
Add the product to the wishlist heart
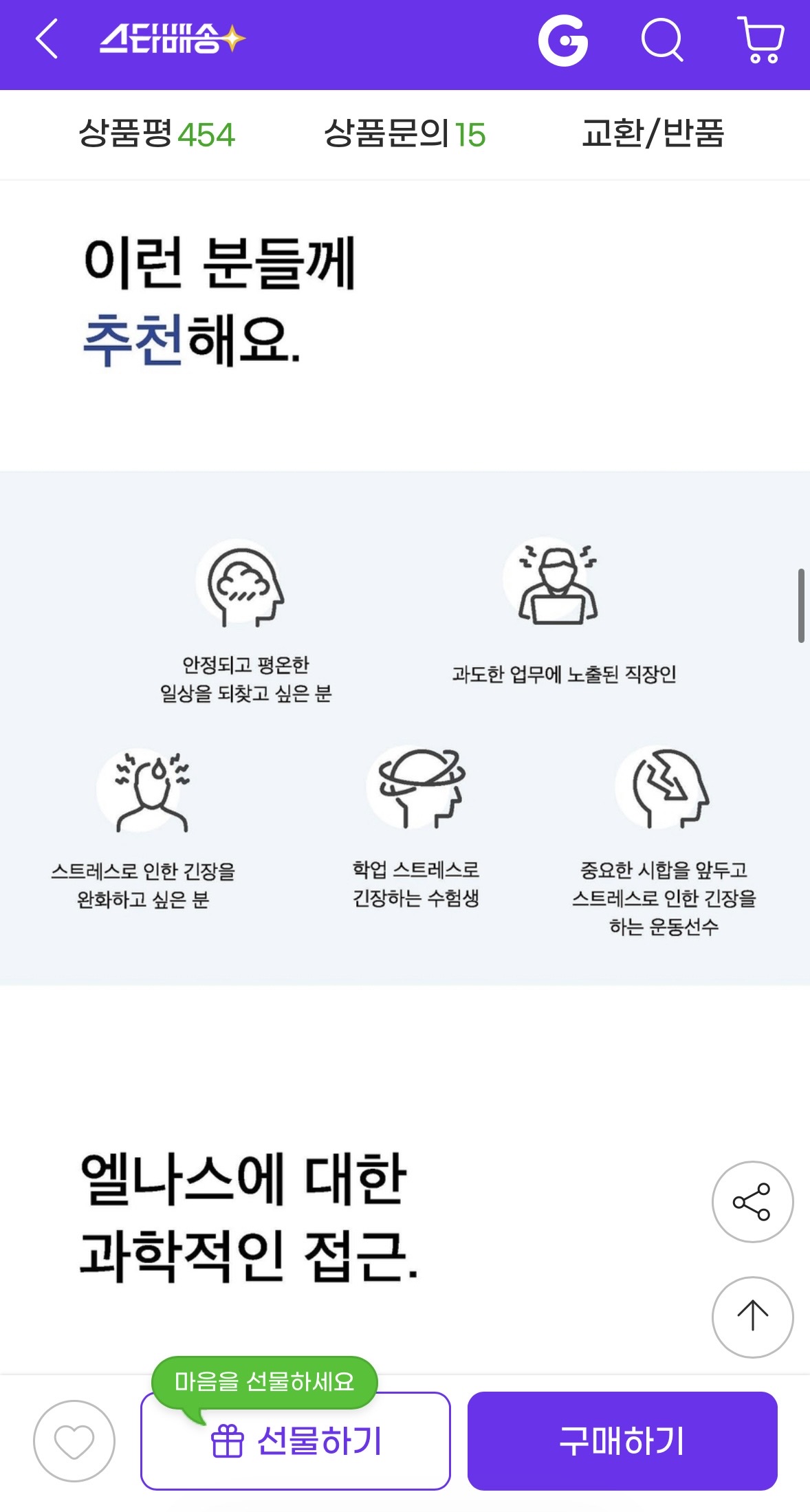point(74,1441)
